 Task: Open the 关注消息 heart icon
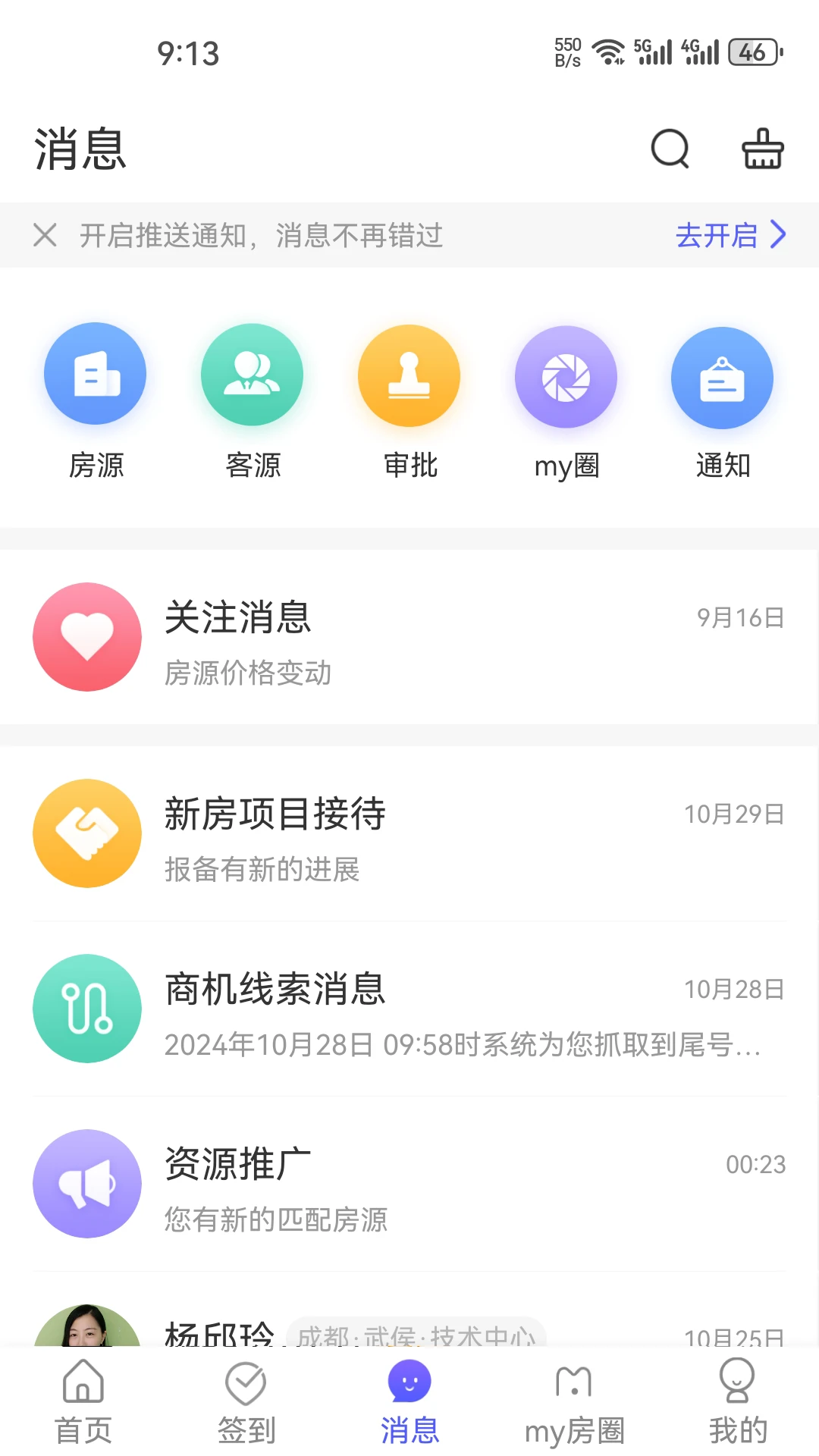[x=86, y=637]
